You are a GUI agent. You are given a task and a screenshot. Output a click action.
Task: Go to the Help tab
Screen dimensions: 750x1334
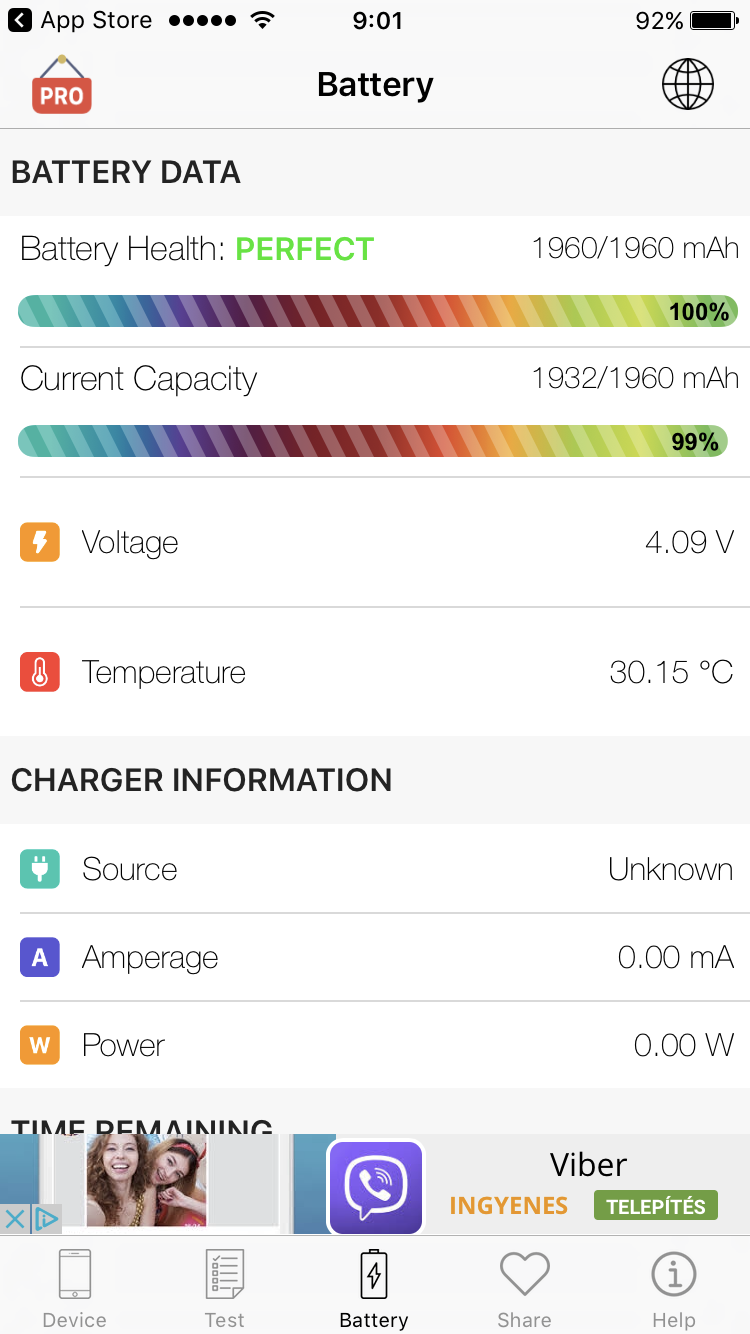(x=674, y=1290)
